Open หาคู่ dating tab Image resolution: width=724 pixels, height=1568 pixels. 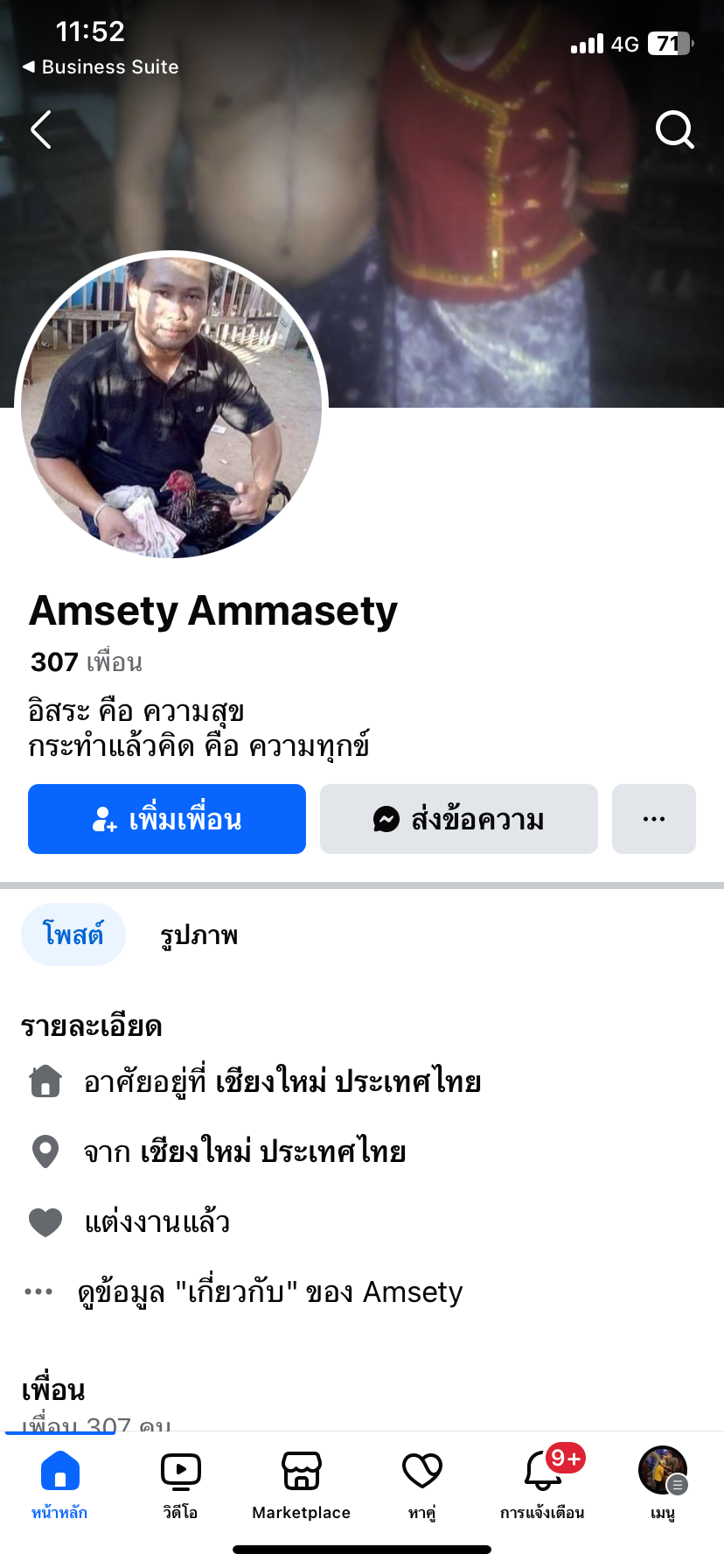click(x=422, y=1483)
